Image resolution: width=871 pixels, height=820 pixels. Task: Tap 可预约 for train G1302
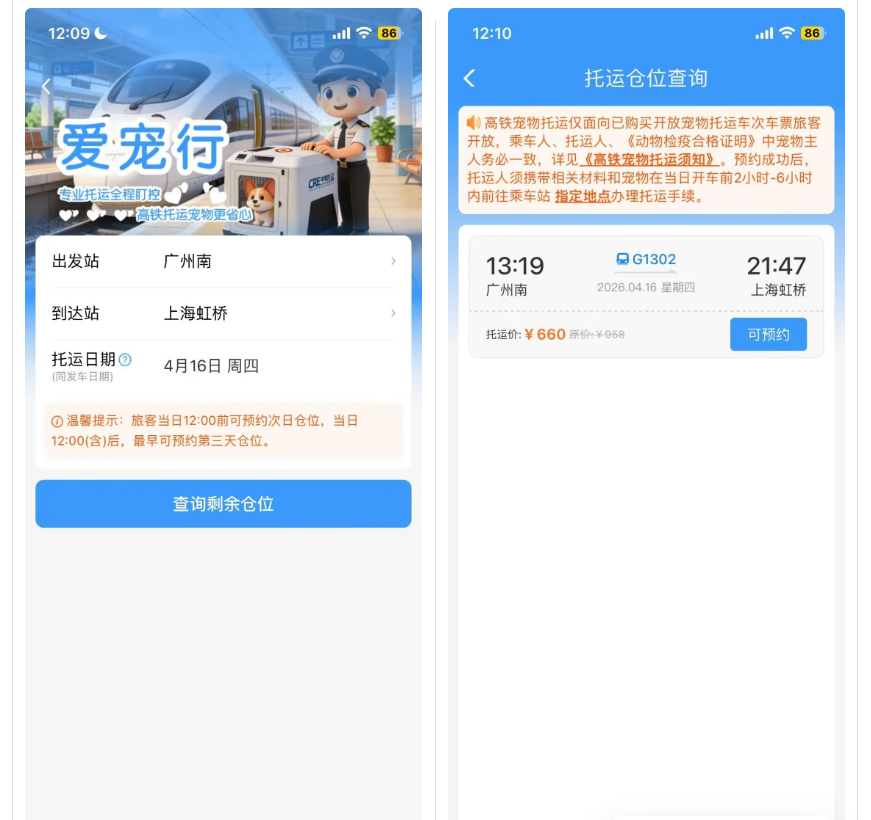pos(768,334)
